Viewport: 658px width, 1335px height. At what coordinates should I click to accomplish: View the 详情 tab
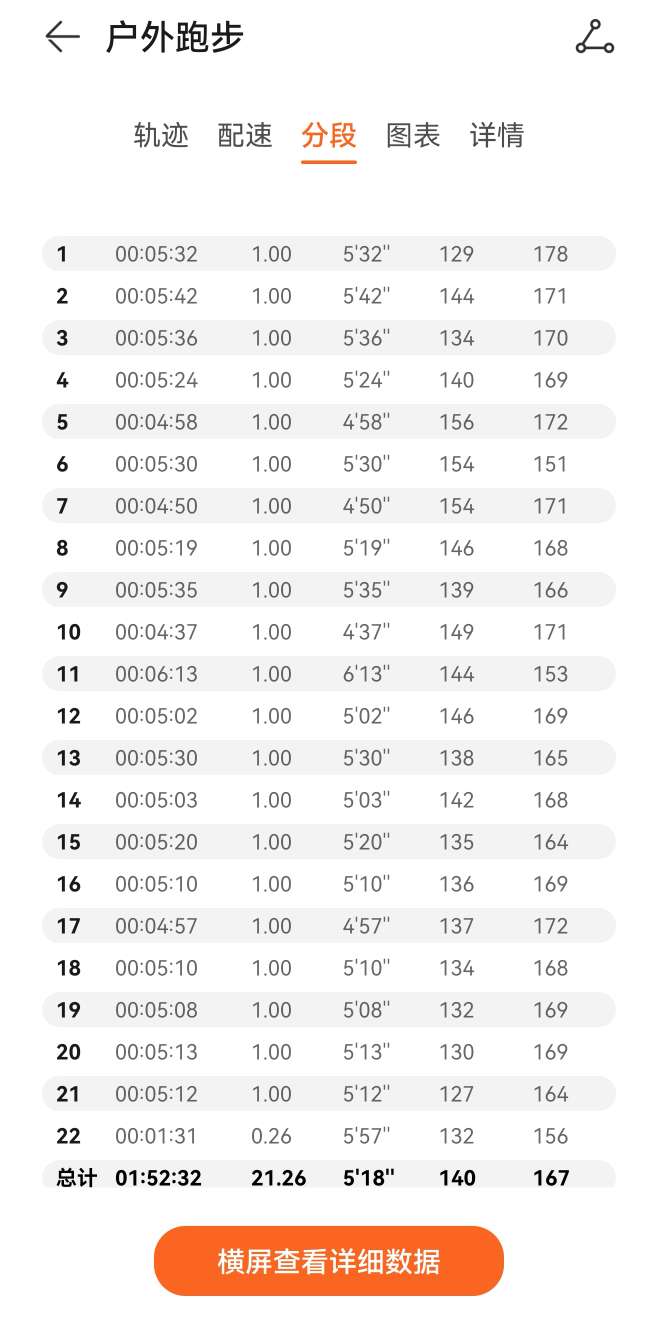tap(497, 135)
